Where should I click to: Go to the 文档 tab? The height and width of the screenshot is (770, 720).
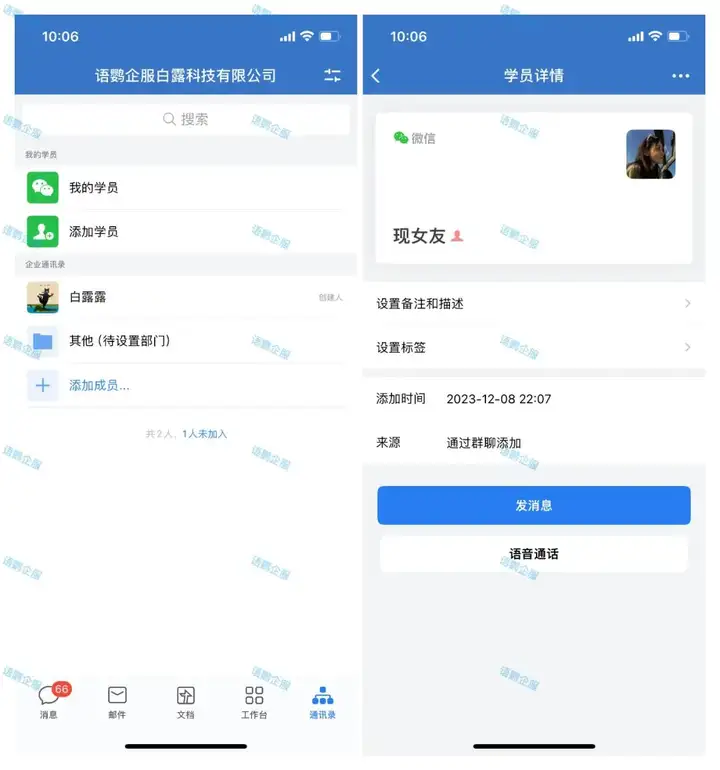click(x=186, y=702)
